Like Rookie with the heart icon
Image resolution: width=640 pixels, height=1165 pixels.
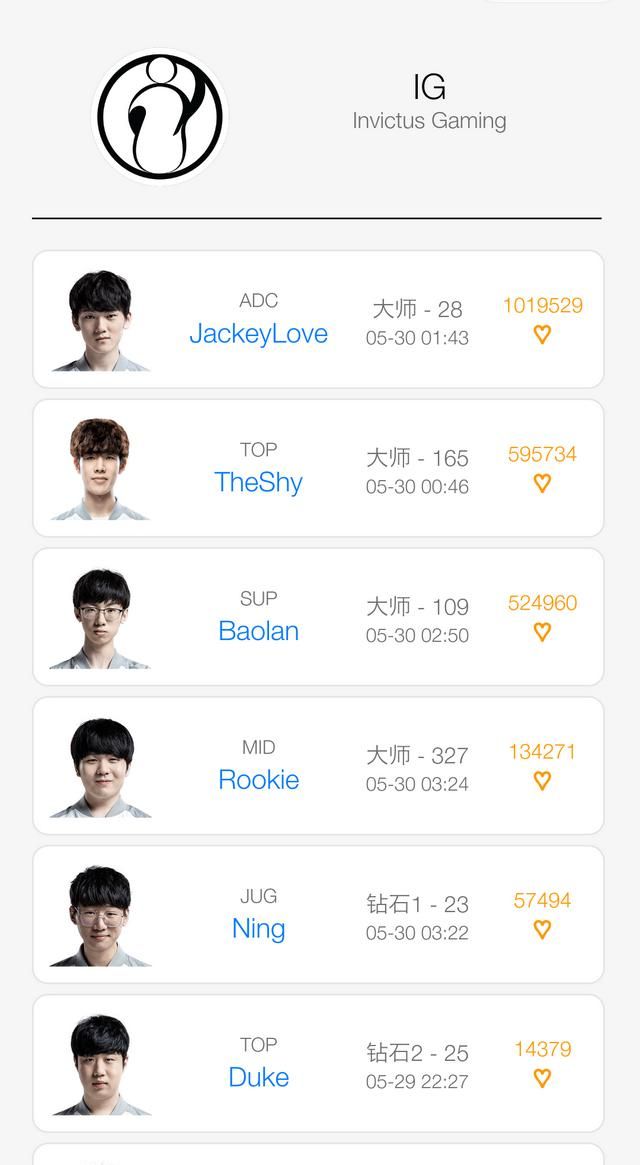pos(542,781)
